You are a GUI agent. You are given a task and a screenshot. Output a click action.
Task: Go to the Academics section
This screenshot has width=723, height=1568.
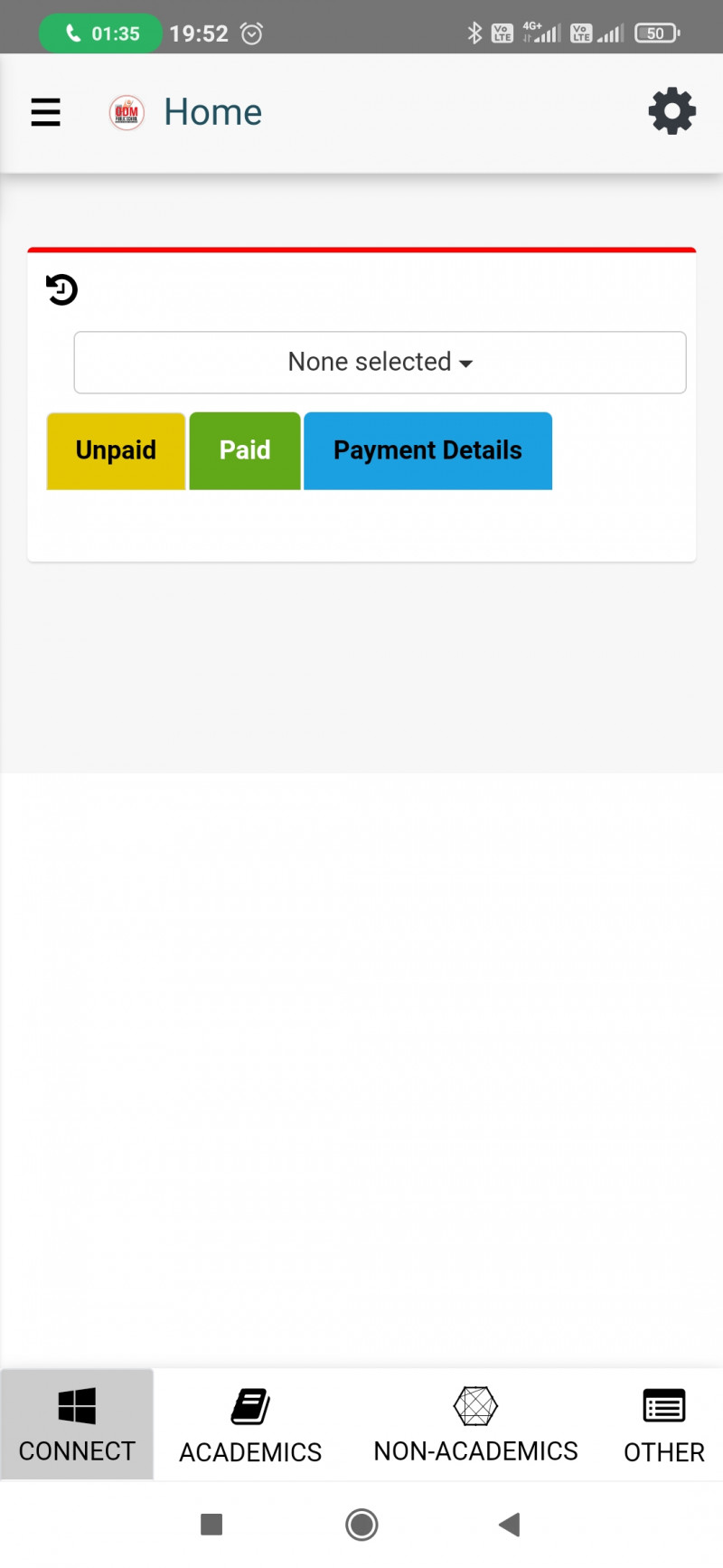coord(250,1424)
